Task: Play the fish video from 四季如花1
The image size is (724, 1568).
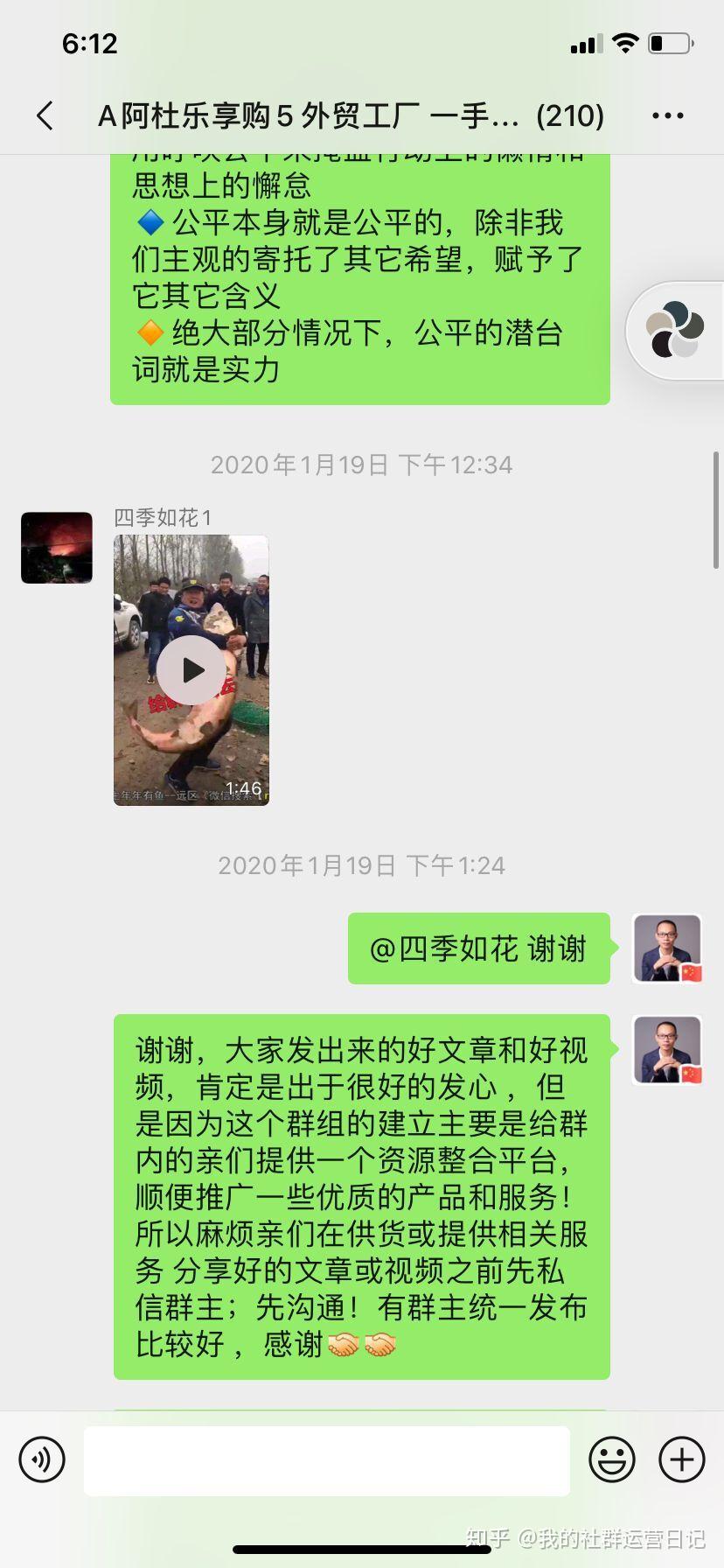Action: point(191,670)
